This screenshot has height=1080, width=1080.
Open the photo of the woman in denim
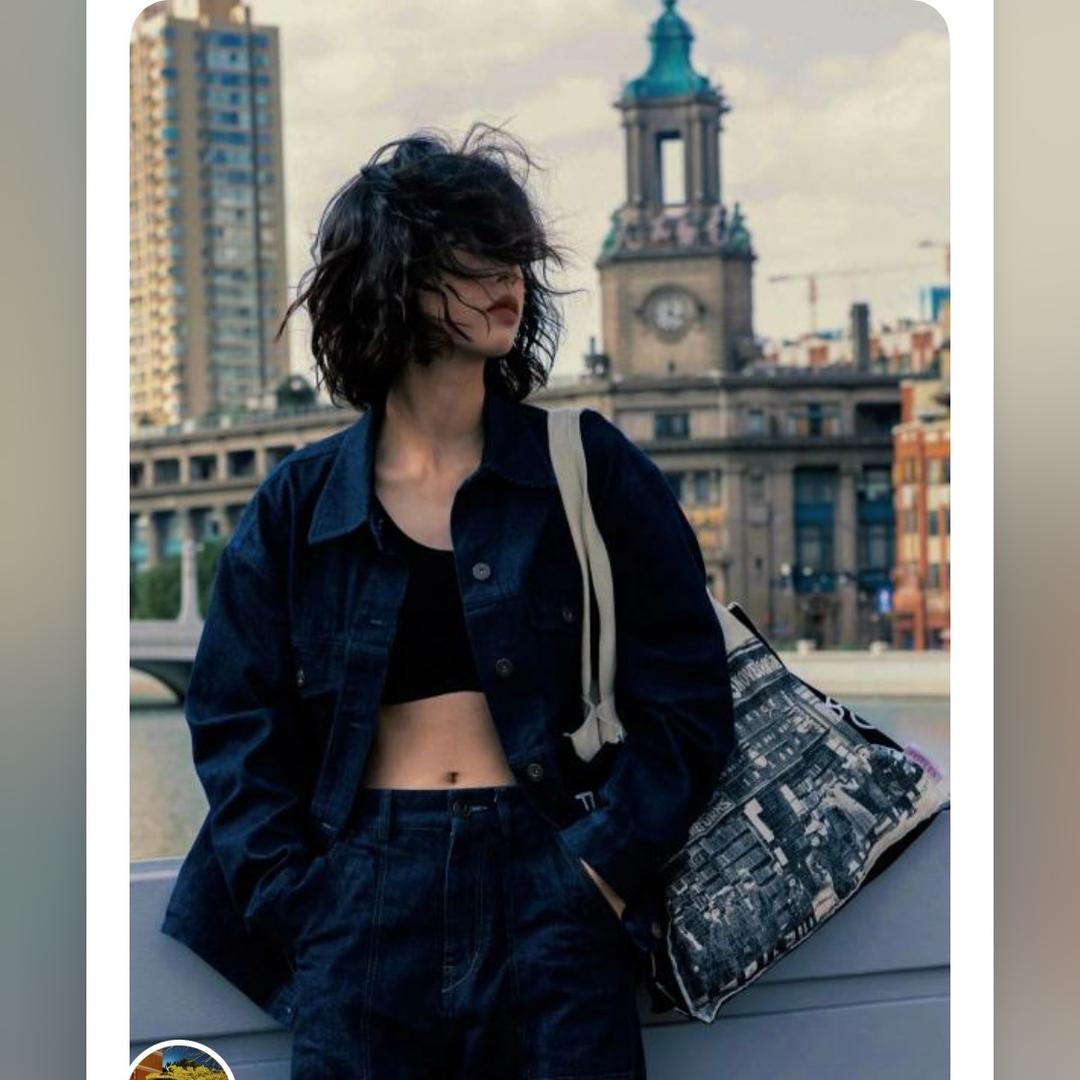539,540
